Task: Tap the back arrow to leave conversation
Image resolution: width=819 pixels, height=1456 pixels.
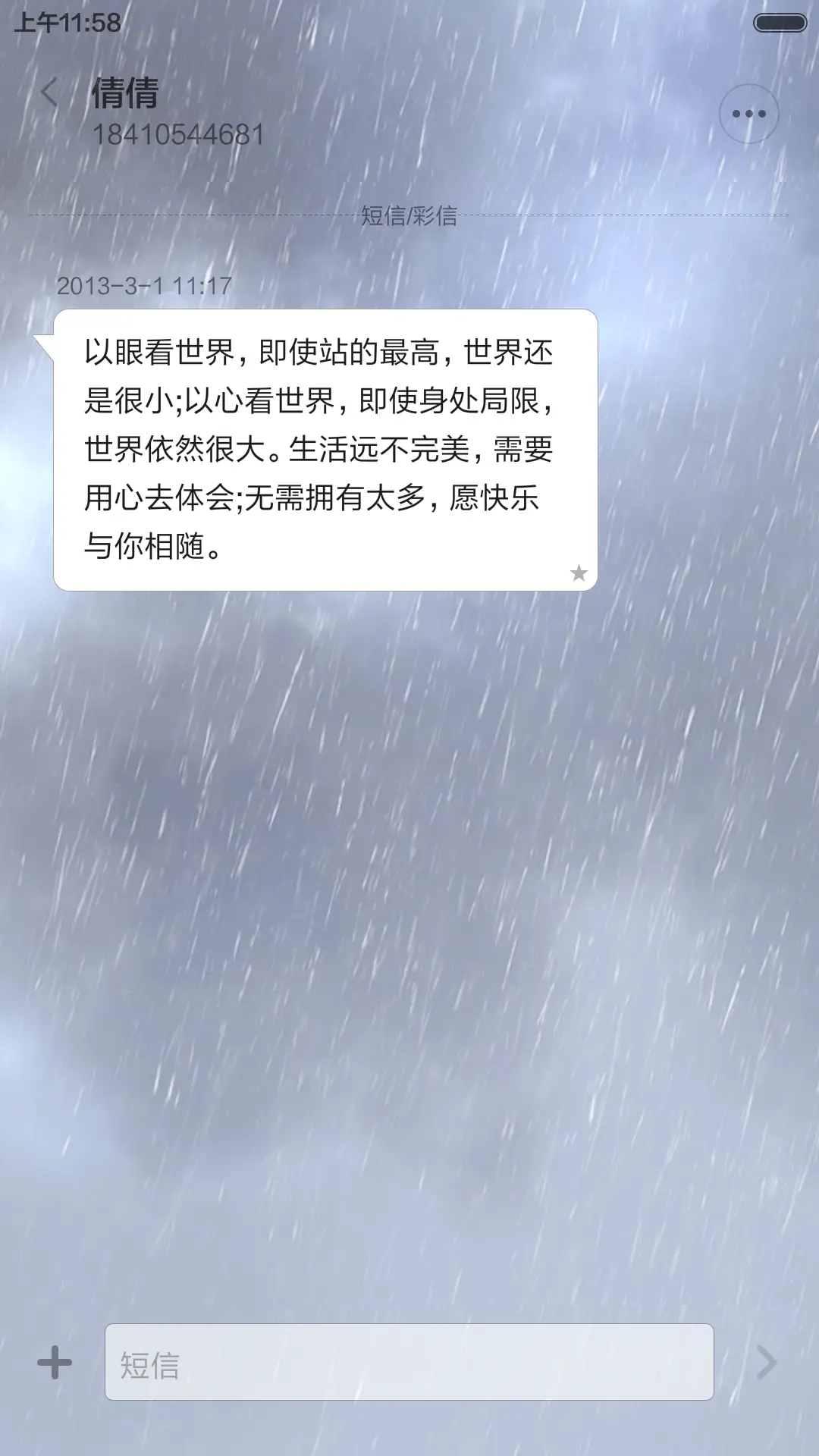Action: pos(50,92)
